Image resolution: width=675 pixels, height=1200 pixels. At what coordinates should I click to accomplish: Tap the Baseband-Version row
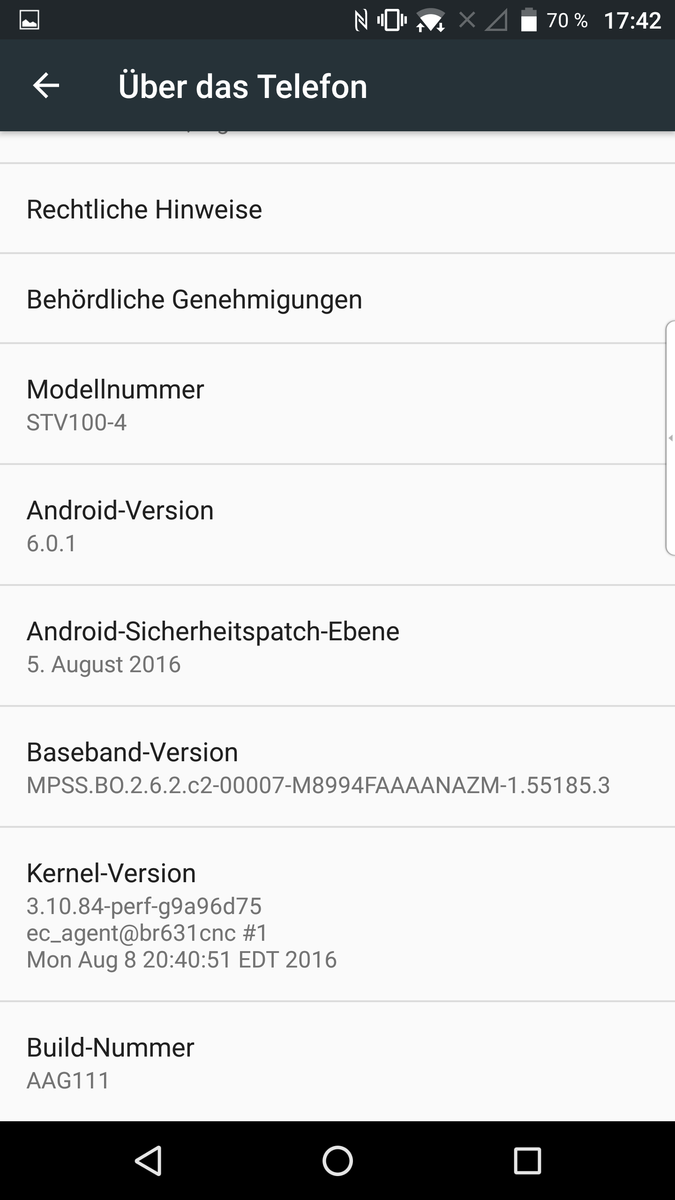tap(337, 767)
